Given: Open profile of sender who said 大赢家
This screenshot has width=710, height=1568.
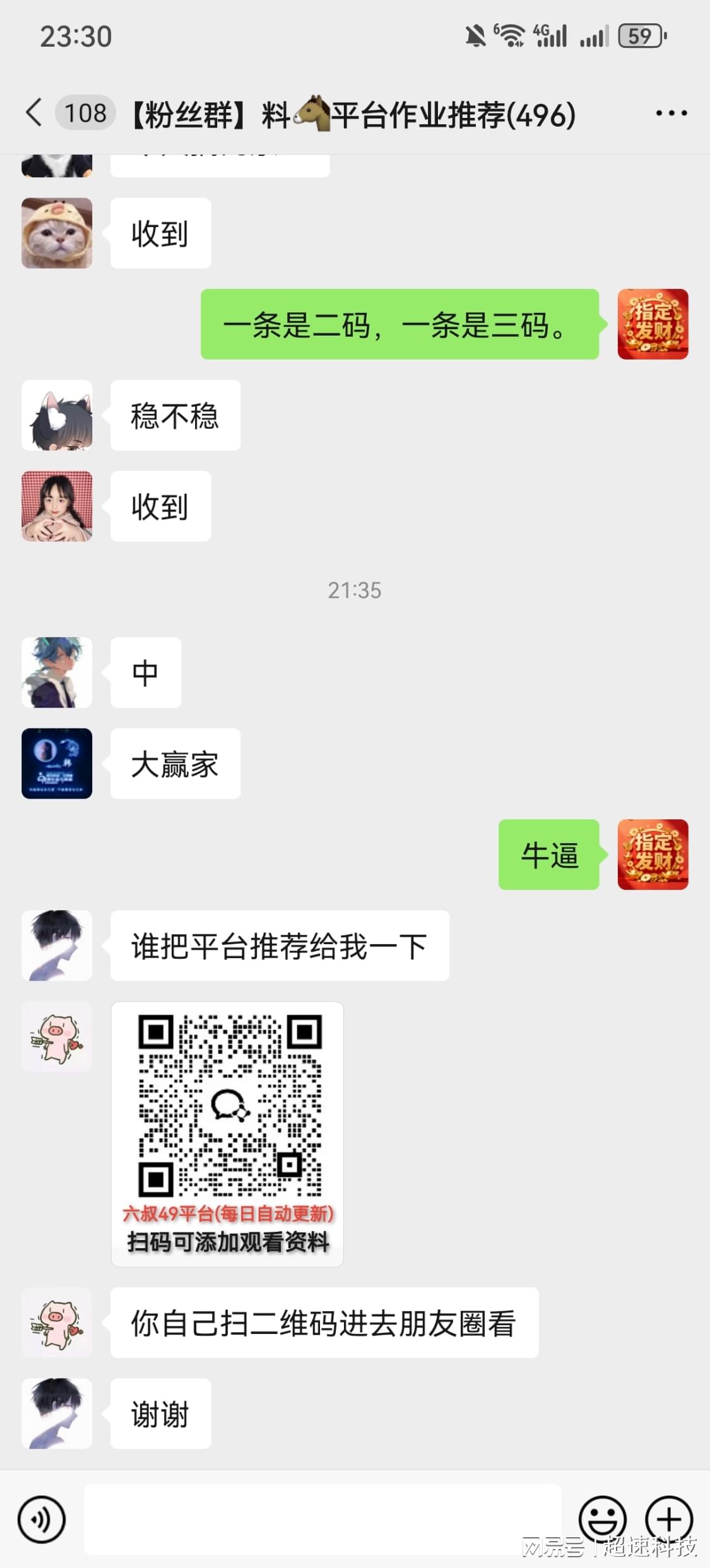Looking at the screenshot, I should [x=57, y=763].
